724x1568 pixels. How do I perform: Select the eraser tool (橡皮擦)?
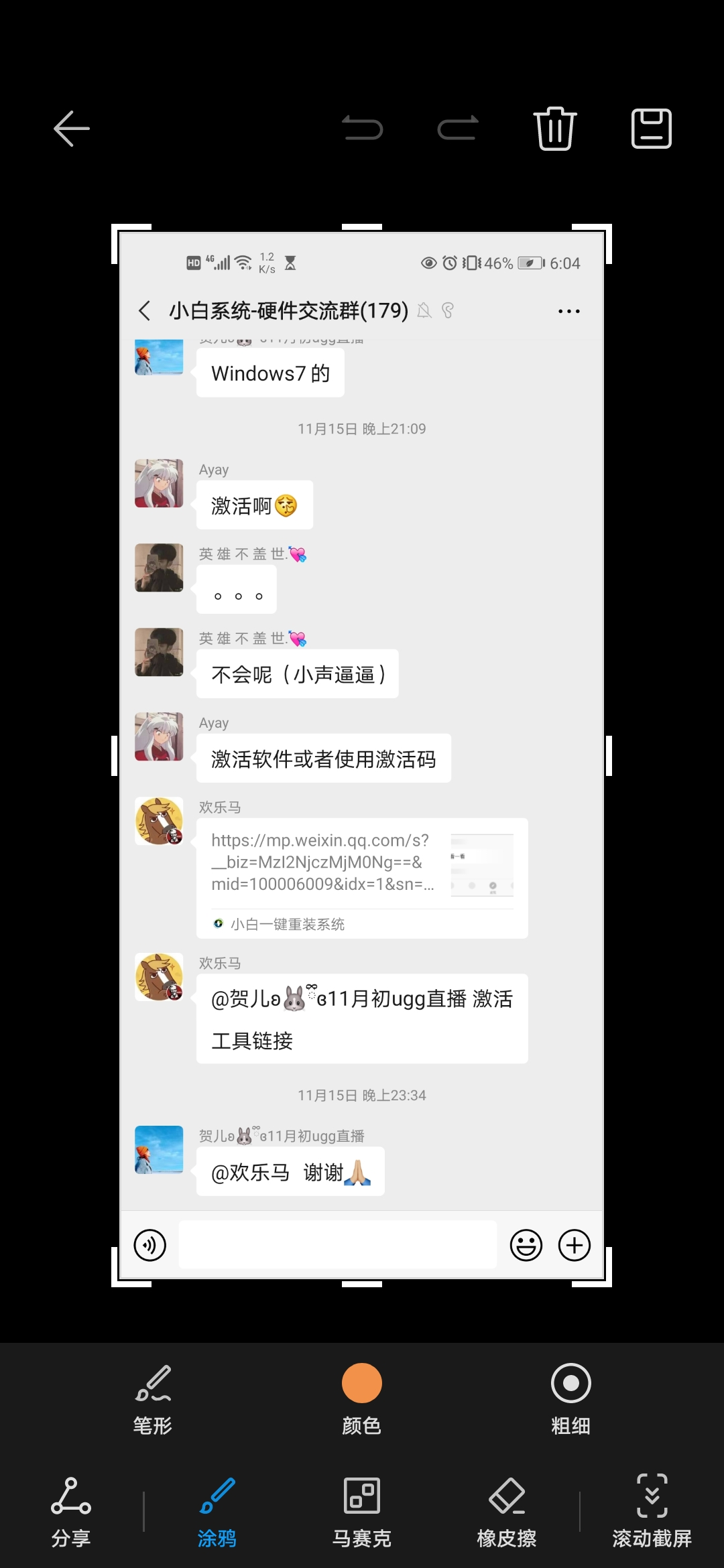pyautogui.click(x=507, y=1511)
